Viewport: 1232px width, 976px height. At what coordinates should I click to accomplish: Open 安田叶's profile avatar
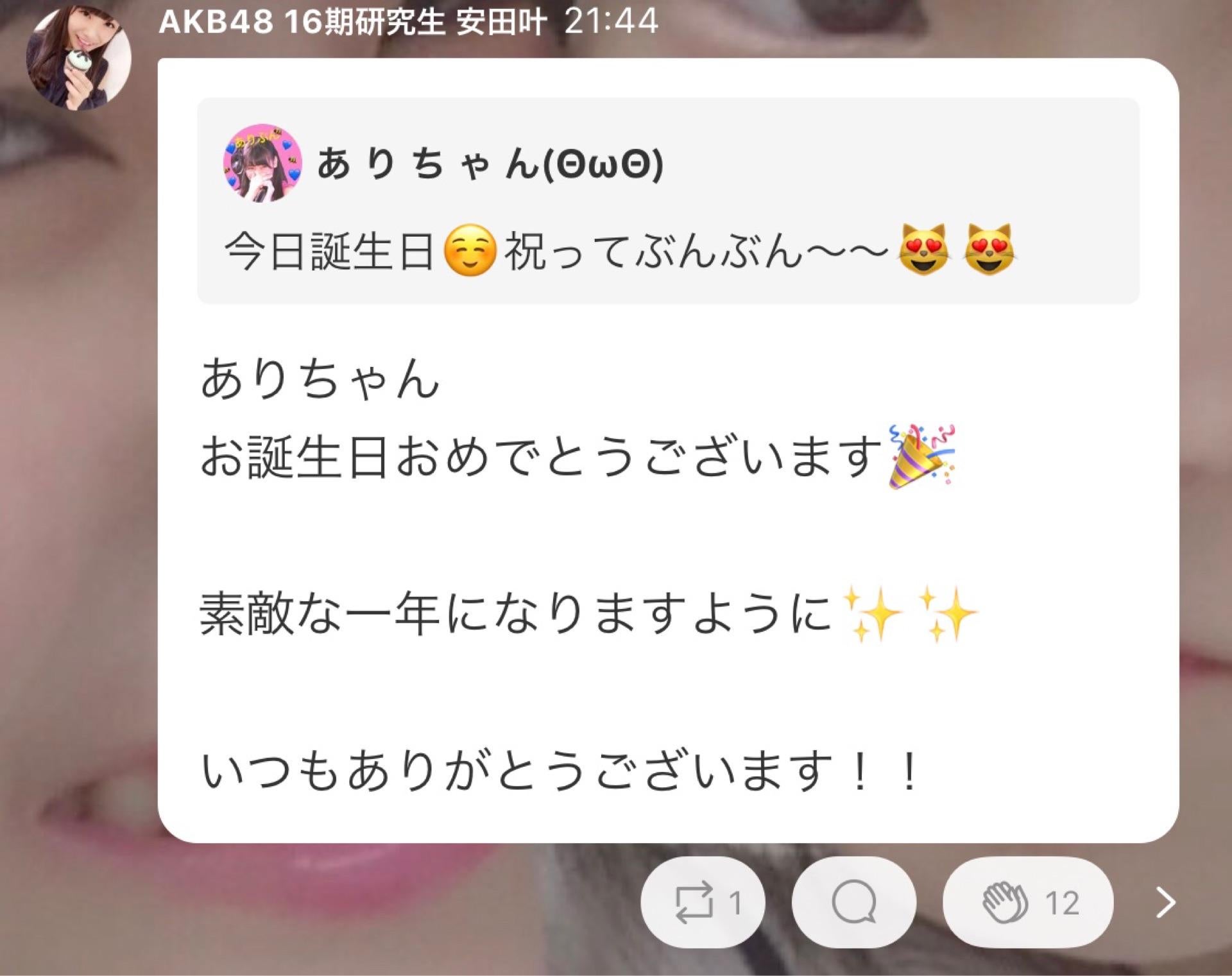[x=78, y=58]
